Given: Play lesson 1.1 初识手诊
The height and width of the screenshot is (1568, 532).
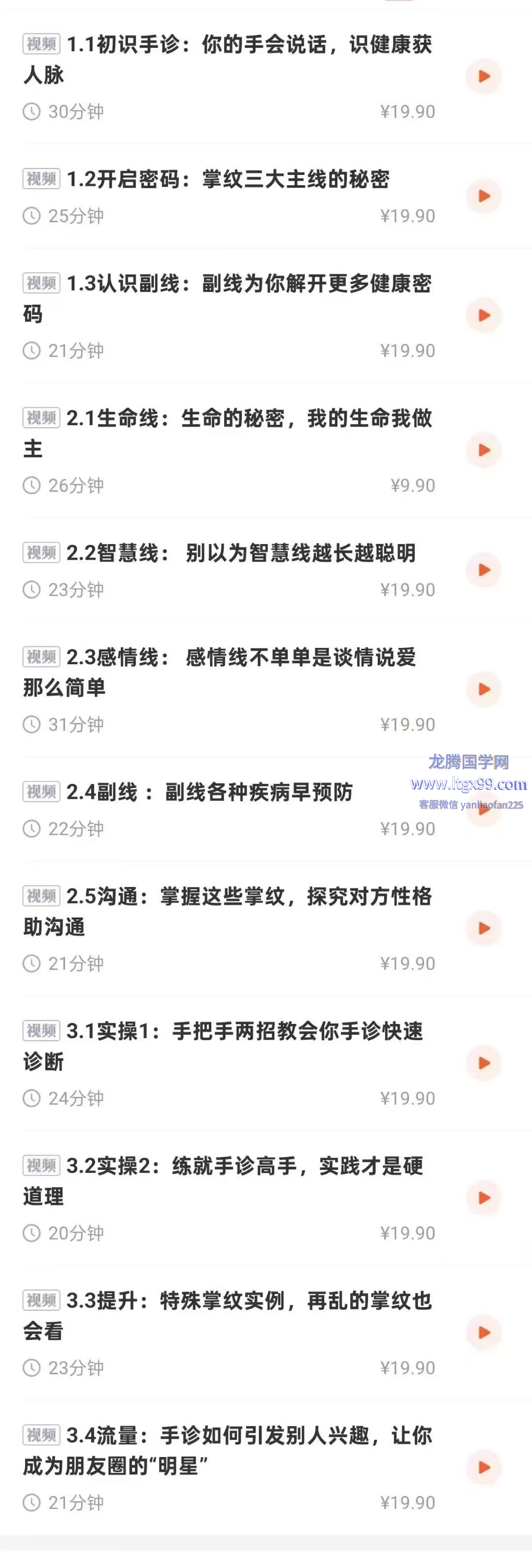Looking at the screenshot, I should click(x=484, y=76).
